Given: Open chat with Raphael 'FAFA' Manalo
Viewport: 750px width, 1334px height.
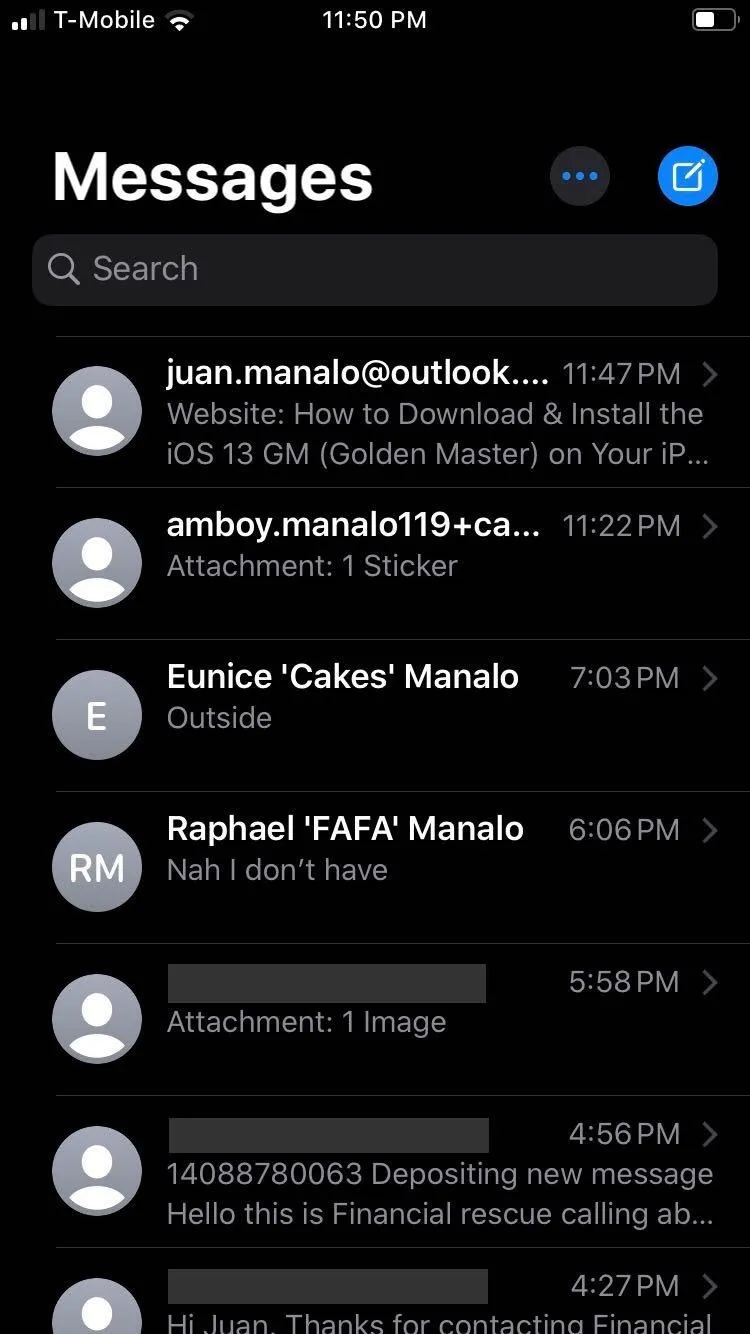Looking at the screenshot, I should (x=375, y=868).
